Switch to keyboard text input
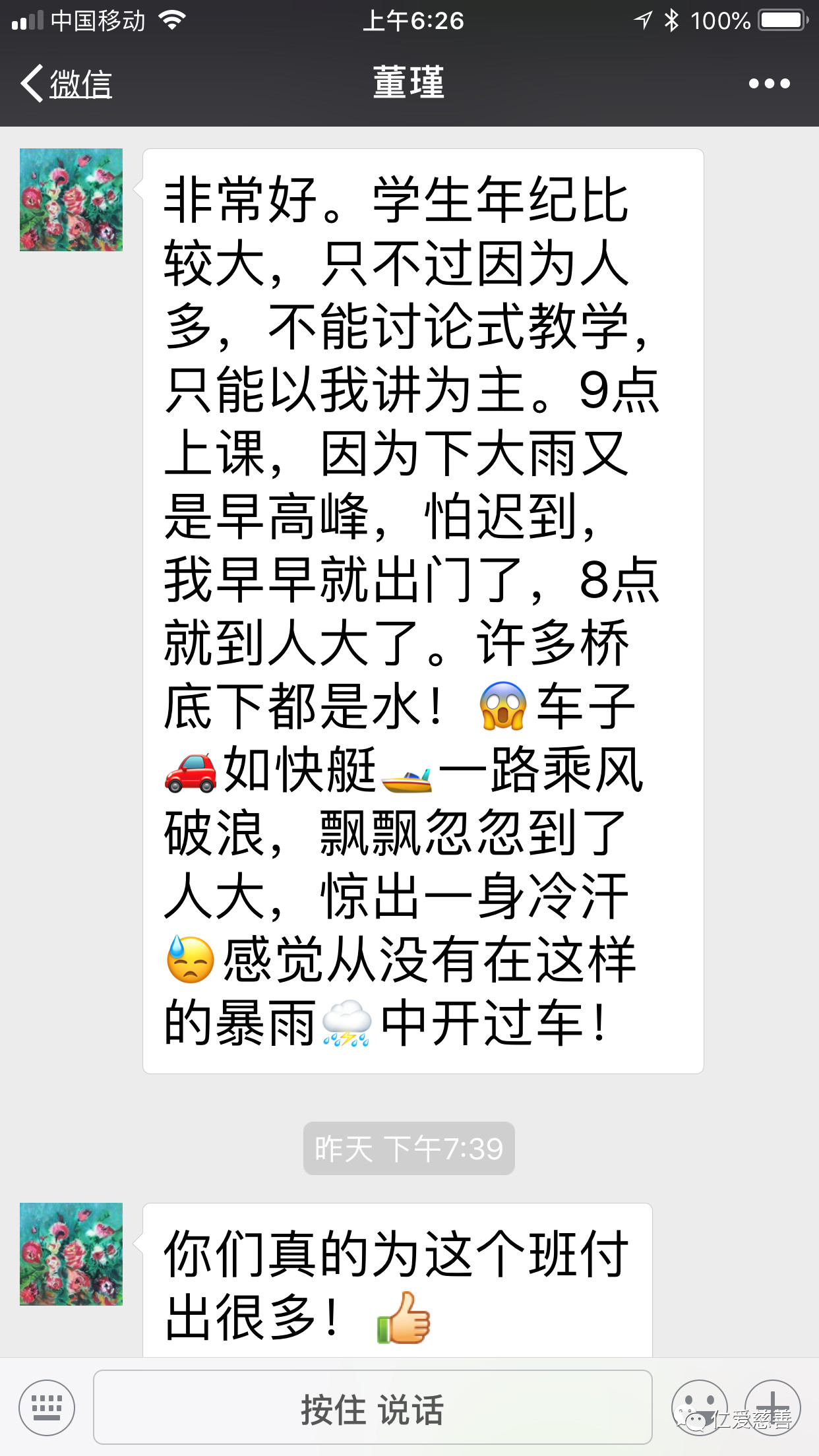The image size is (819, 1456). (47, 1407)
